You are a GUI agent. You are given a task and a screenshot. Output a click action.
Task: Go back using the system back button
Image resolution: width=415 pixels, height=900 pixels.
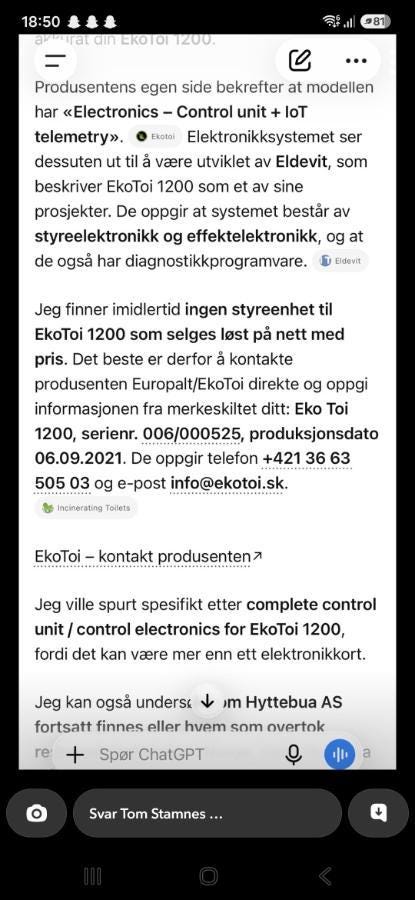(x=325, y=876)
